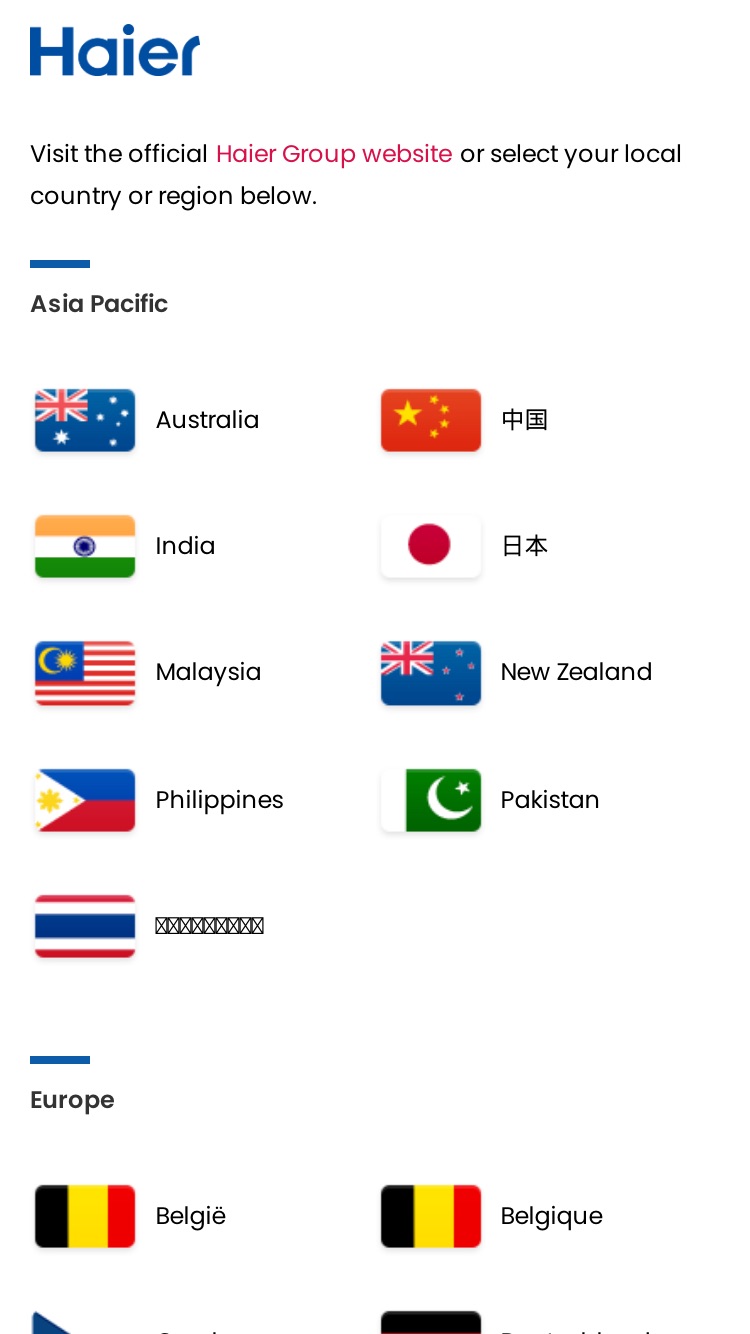This screenshot has width=750, height=1334.
Task: Select België under Europe
Action: pos(130,1216)
